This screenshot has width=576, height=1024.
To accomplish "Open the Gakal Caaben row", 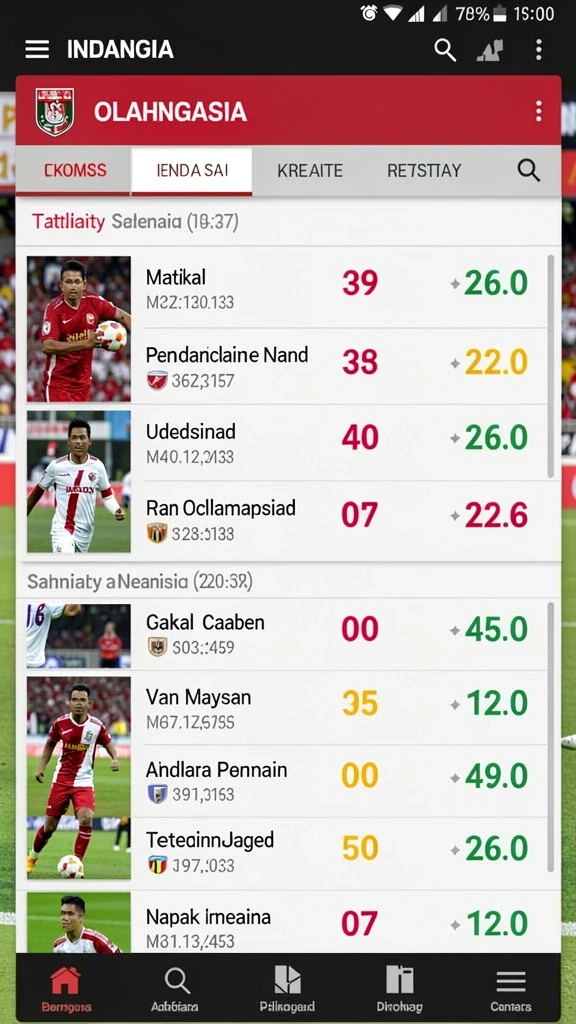I will (x=345, y=633).
